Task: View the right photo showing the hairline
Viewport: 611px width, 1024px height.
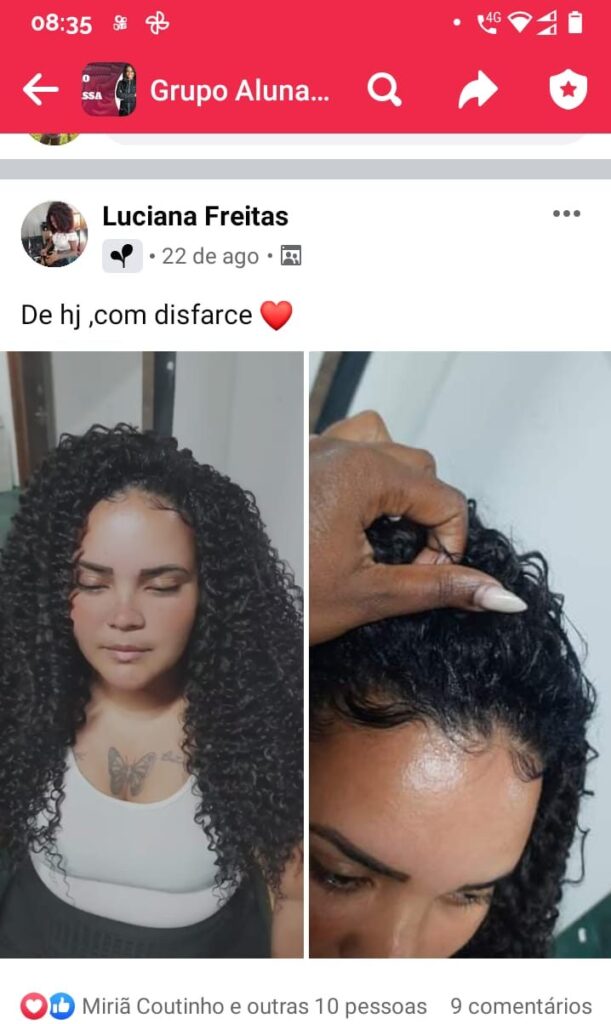Action: 459,654
